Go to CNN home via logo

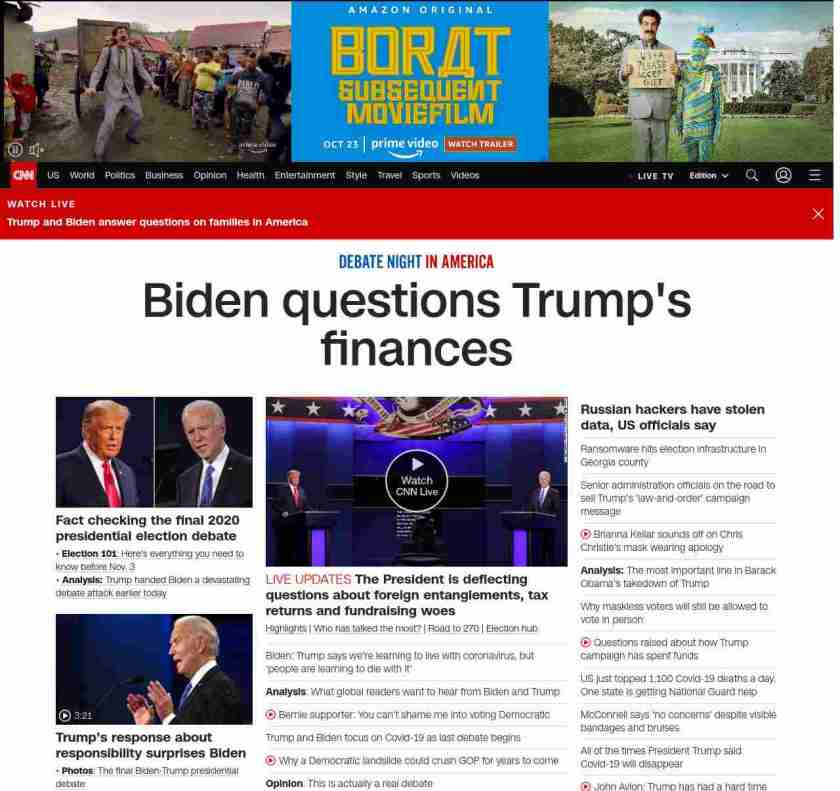(24, 175)
